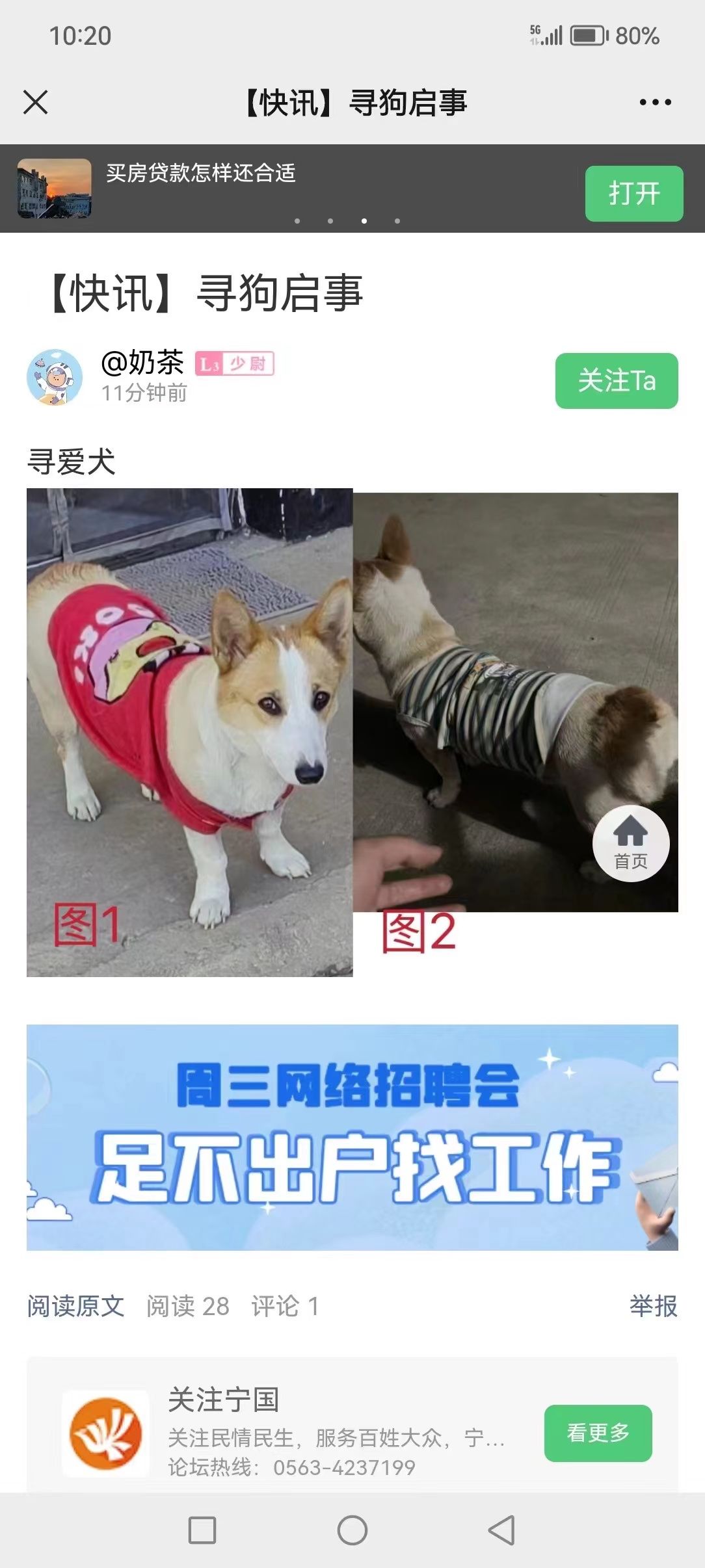The width and height of the screenshot is (705, 1568).
Task: Open recent apps from navigation bar
Action: click(202, 1530)
